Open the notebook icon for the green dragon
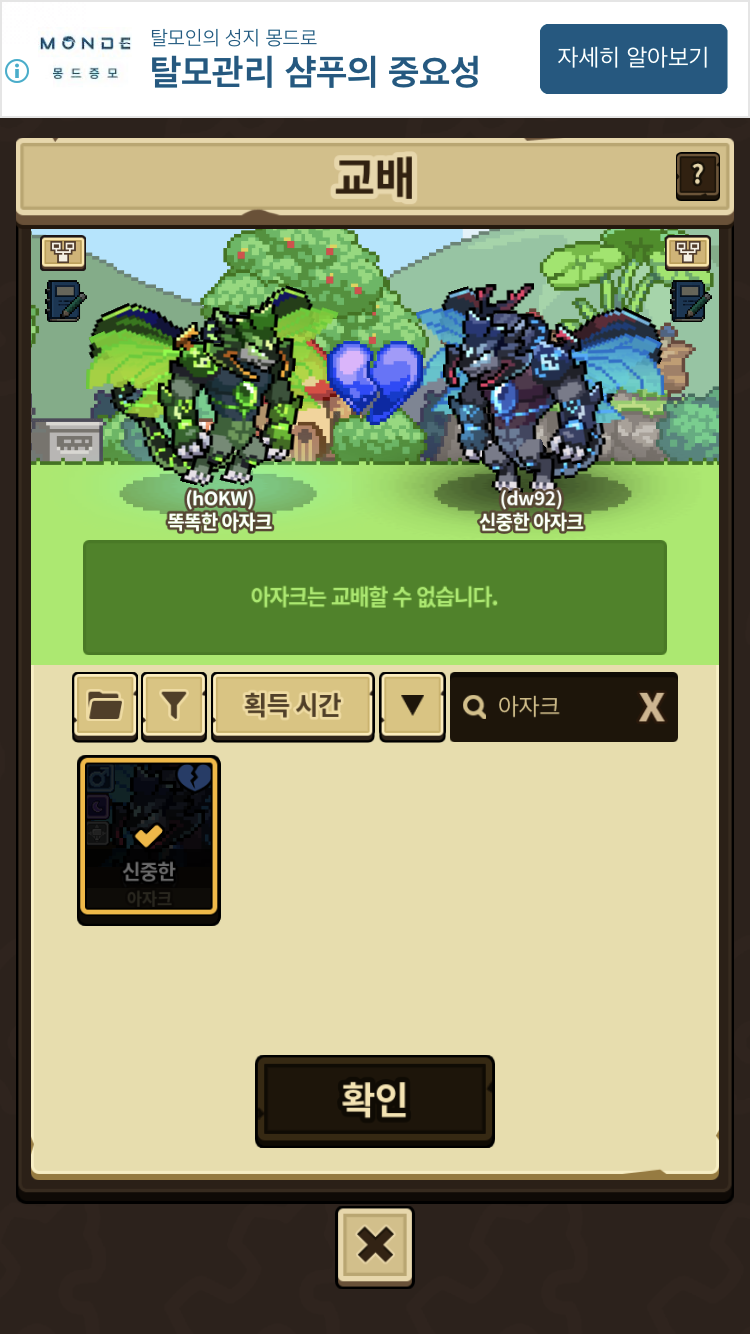The image size is (750, 1334). (63, 301)
